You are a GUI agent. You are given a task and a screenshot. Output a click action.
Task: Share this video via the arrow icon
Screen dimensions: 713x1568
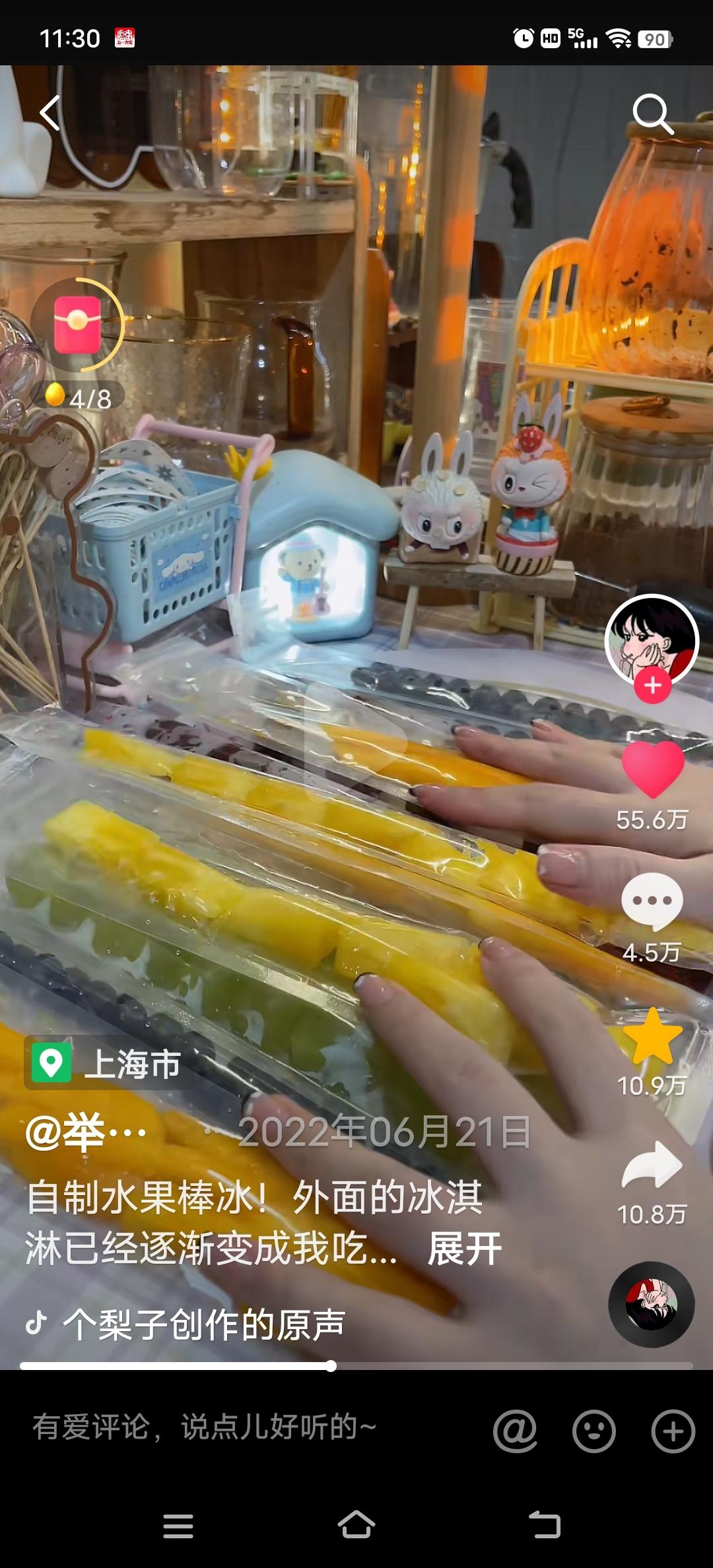pyautogui.click(x=652, y=1165)
